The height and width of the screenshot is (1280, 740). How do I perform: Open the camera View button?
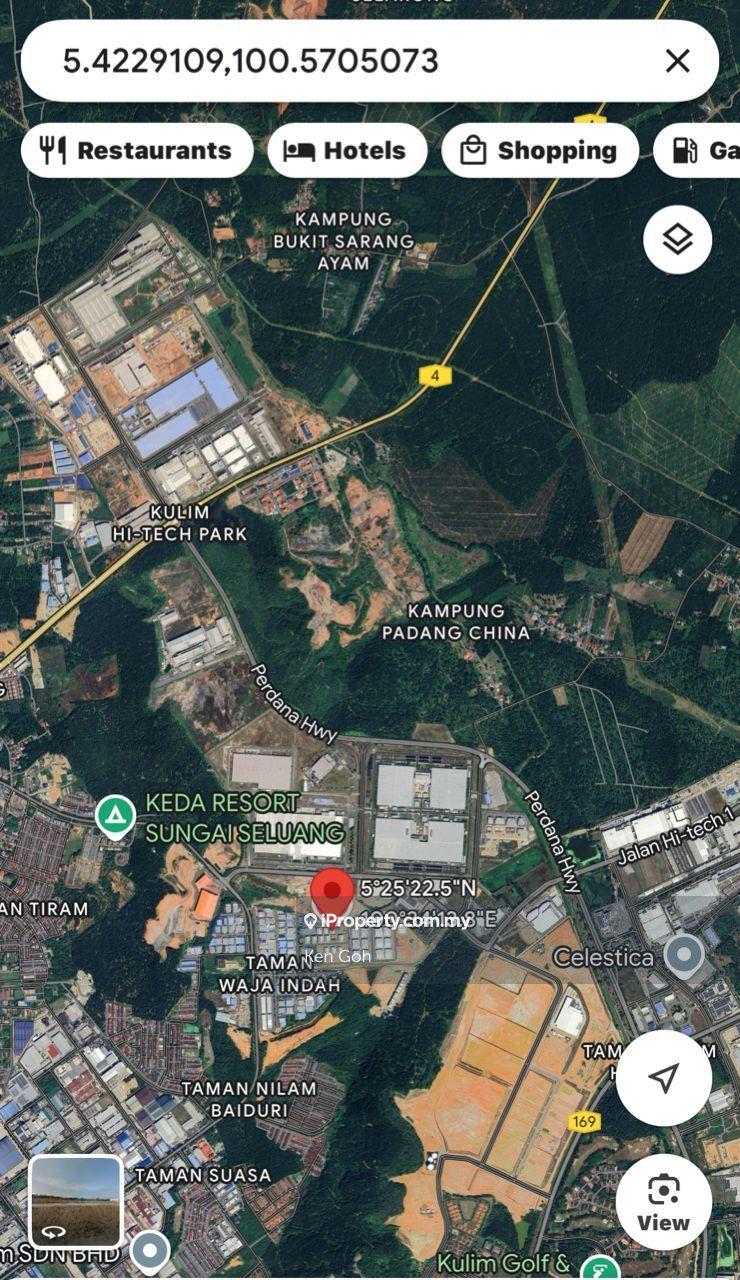pos(663,1202)
